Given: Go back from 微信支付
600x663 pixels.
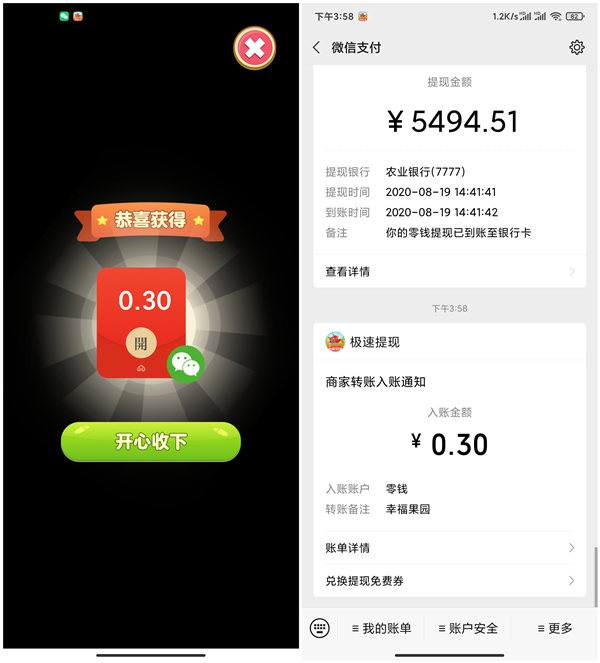Looking at the screenshot, I should point(317,48).
